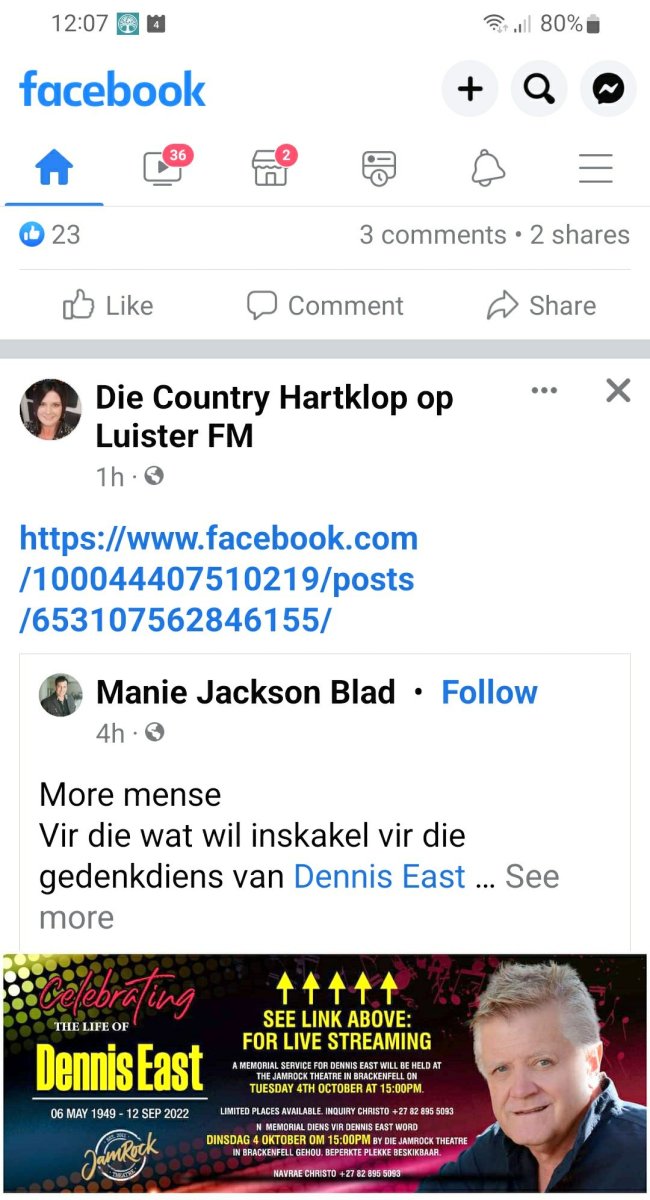Share the post with 2 shares
The width and height of the screenshot is (650, 1200).
[x=541, y=306]
